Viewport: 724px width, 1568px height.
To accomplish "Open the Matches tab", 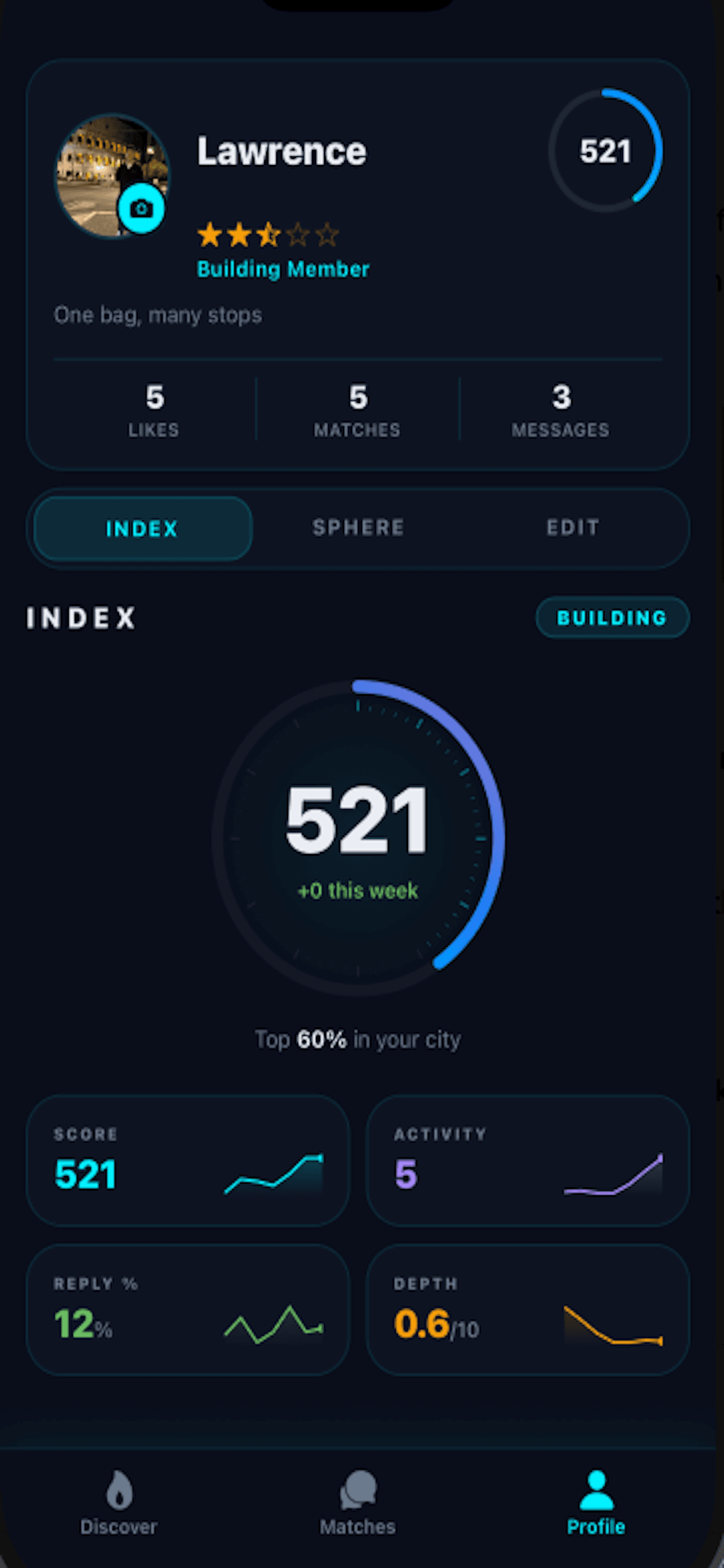I will coord(358,1501).
